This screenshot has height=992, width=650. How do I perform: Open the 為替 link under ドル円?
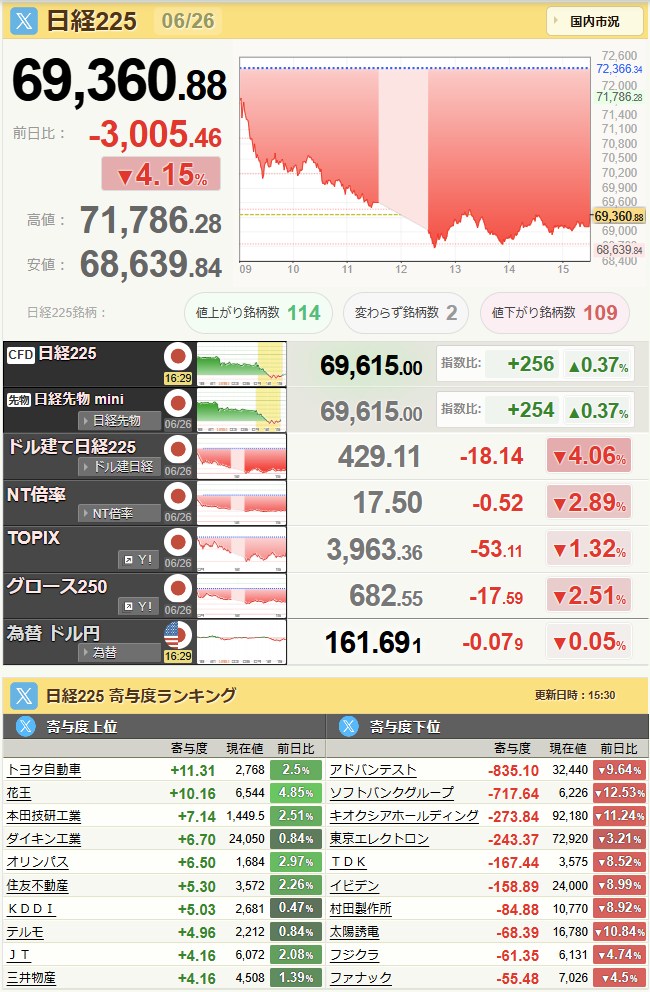[x=119, y=652]
